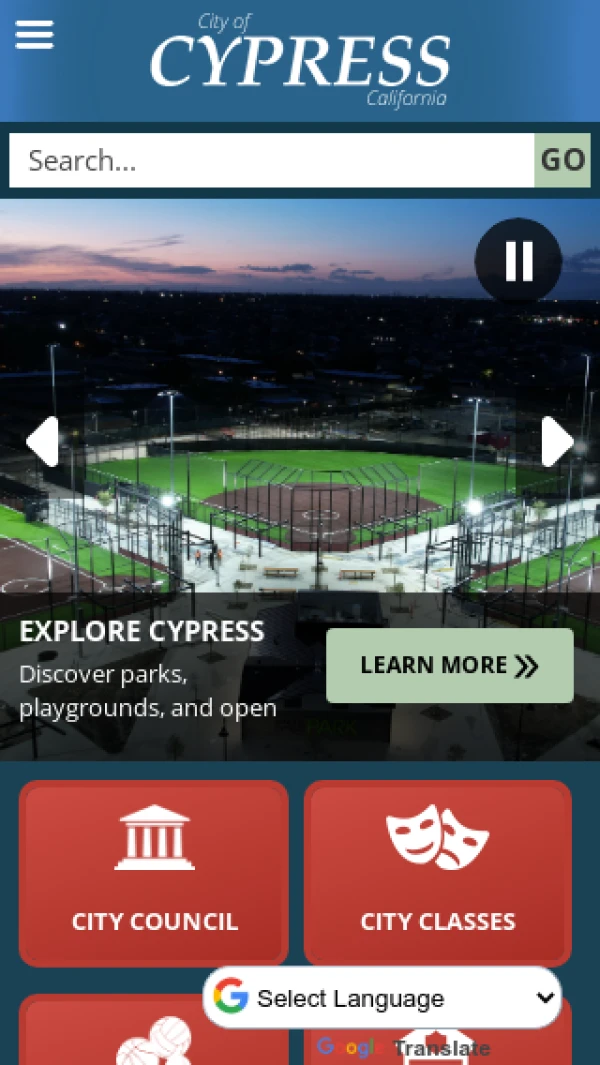
Task: Expand the Select Language dropdown
Action: click(x=383, y=998)
